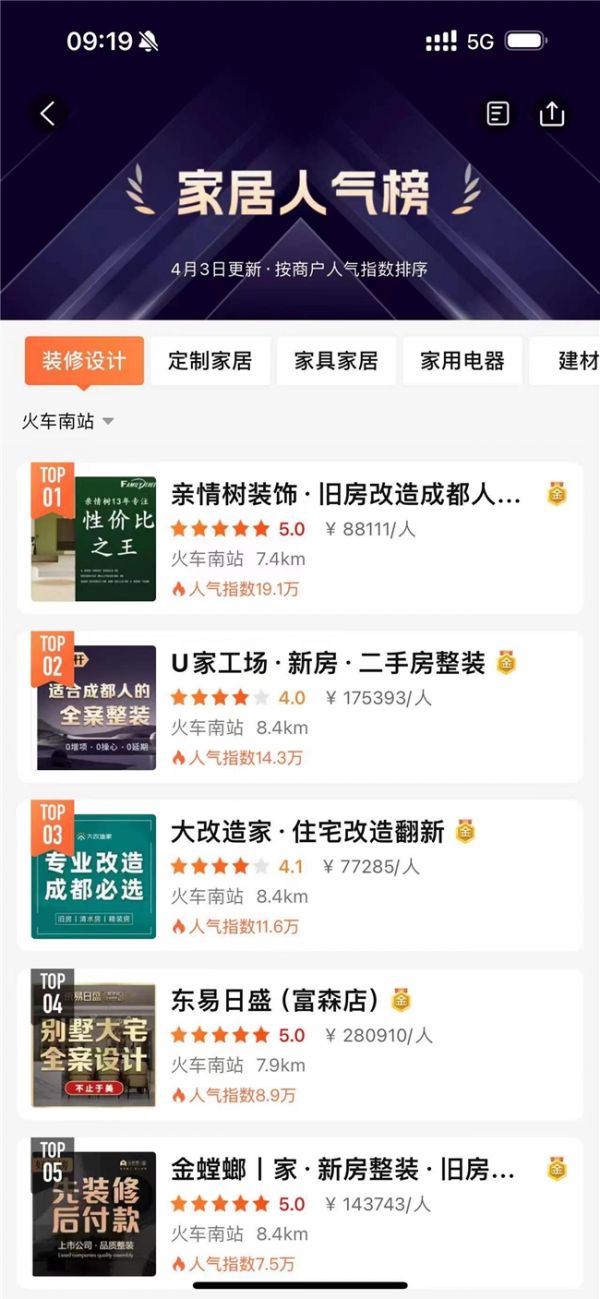
Task: Open the U家工场 新房二手房整装 card
Action: (300, 707)
